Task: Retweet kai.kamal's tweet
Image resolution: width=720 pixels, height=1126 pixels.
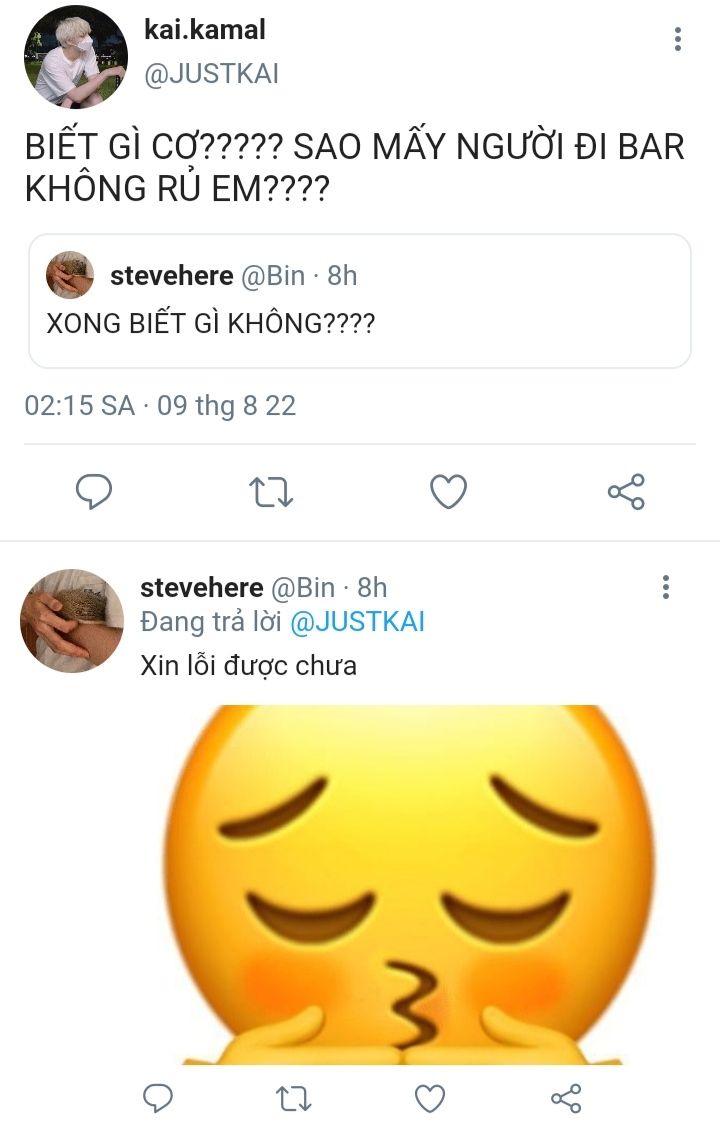Action: [x=270, y=492]
